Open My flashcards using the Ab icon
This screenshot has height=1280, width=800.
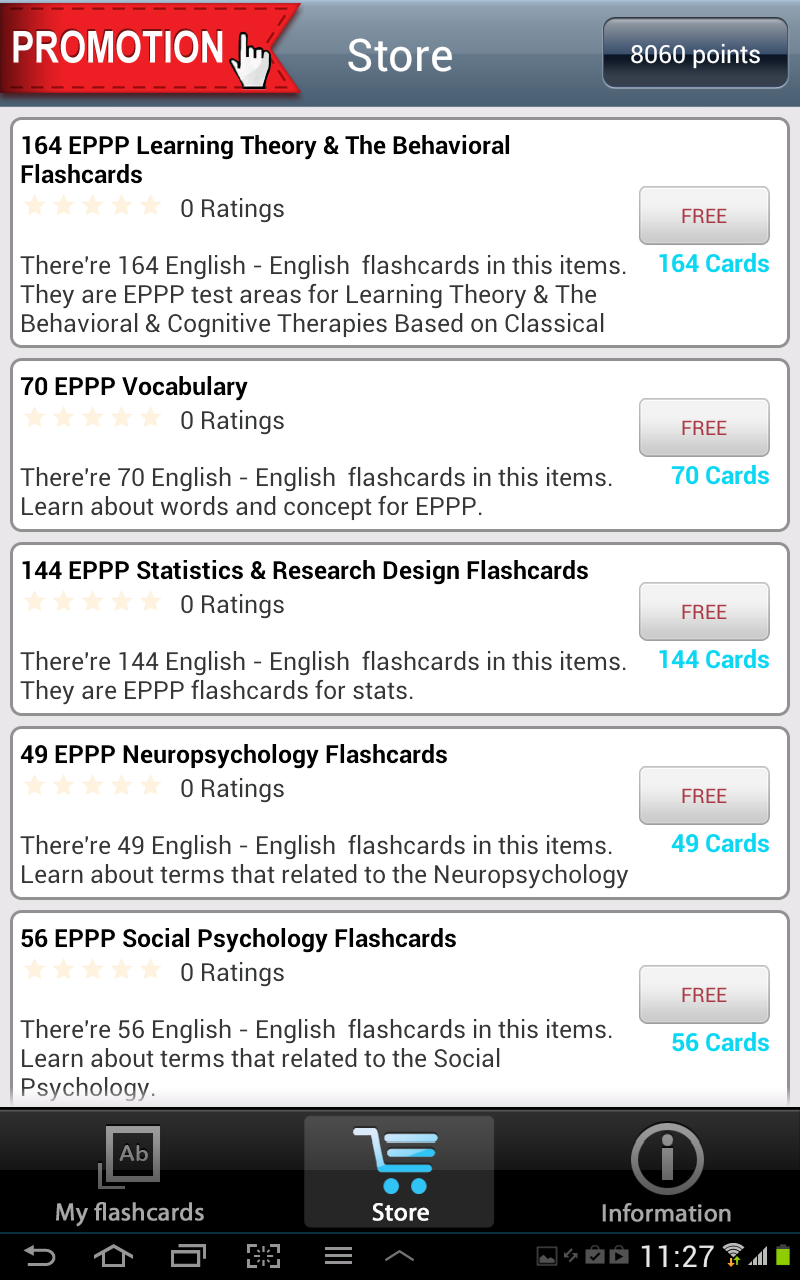pos(132,1155)
